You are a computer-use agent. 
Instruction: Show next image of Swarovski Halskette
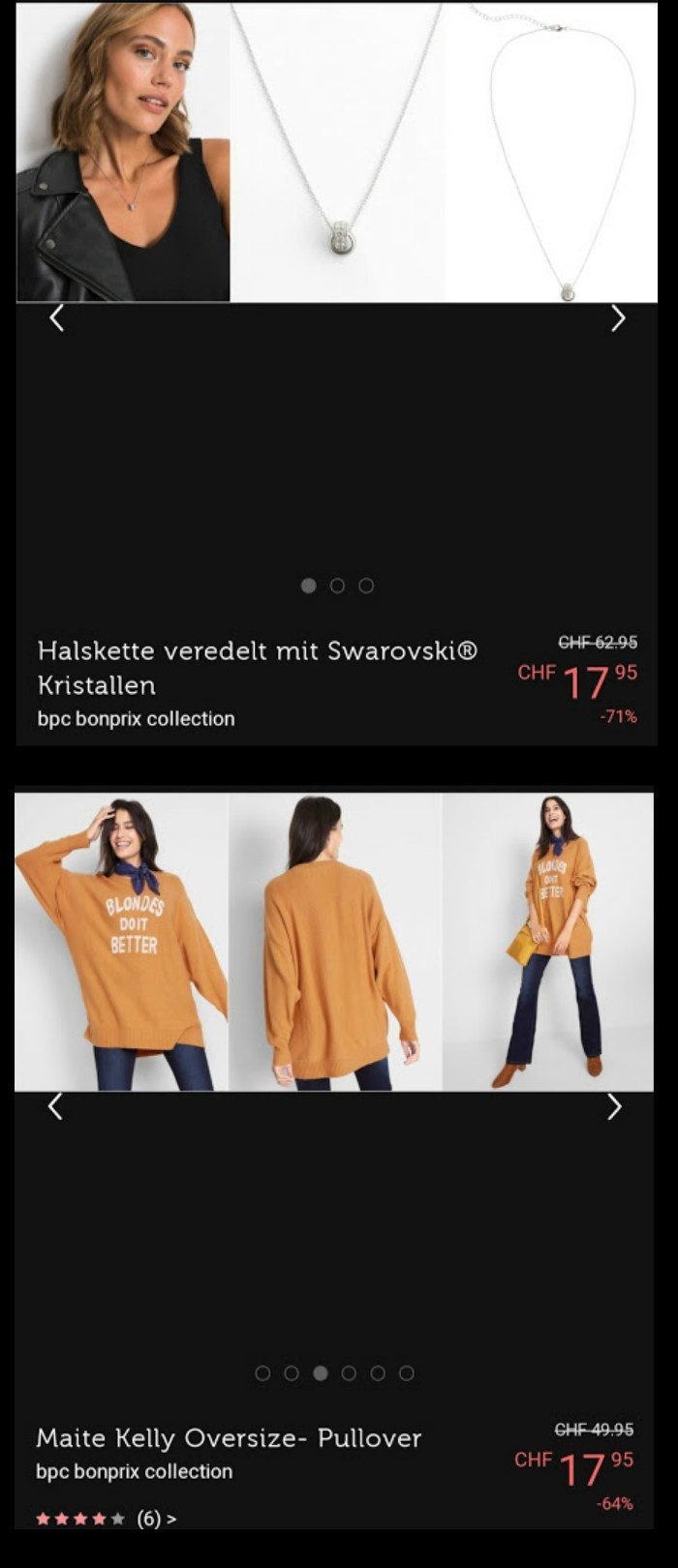618,318
